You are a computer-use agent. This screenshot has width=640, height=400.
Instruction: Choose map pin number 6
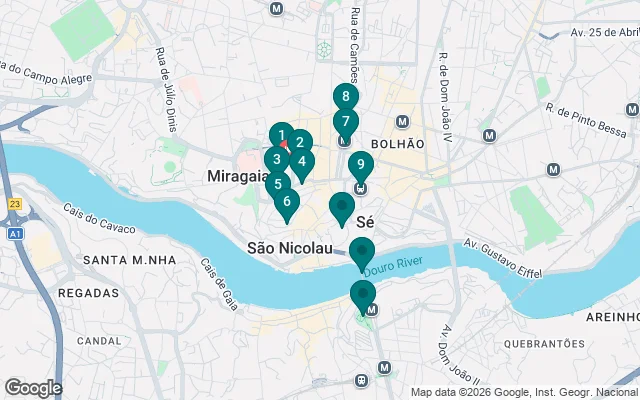coord(287,202)
